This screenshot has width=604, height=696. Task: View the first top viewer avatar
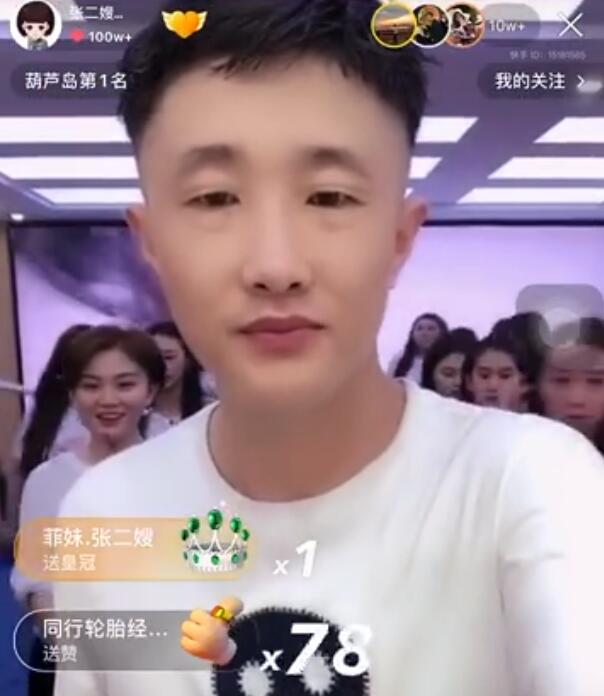coord(393,25)
